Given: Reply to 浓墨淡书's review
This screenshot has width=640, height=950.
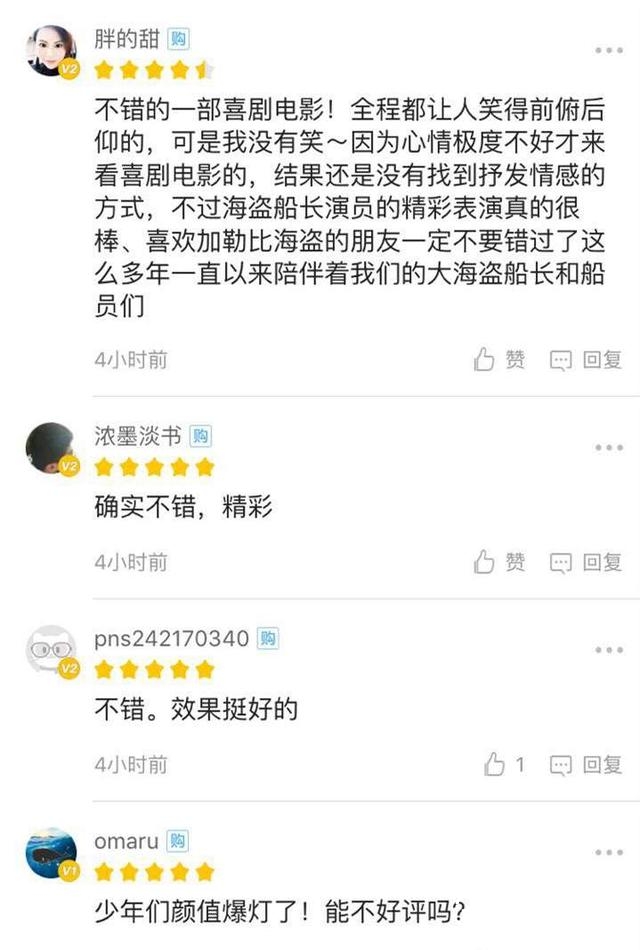Looking at the screenshot, I should click(587, 563).
